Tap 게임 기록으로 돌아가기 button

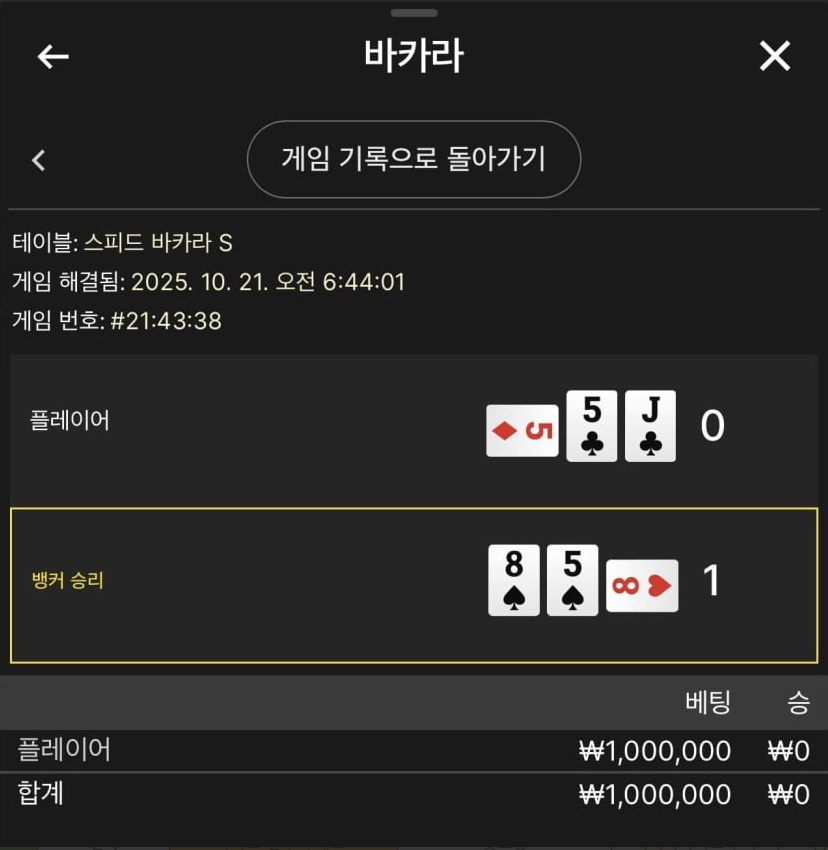pyautogui.click(x=413, y=159)
